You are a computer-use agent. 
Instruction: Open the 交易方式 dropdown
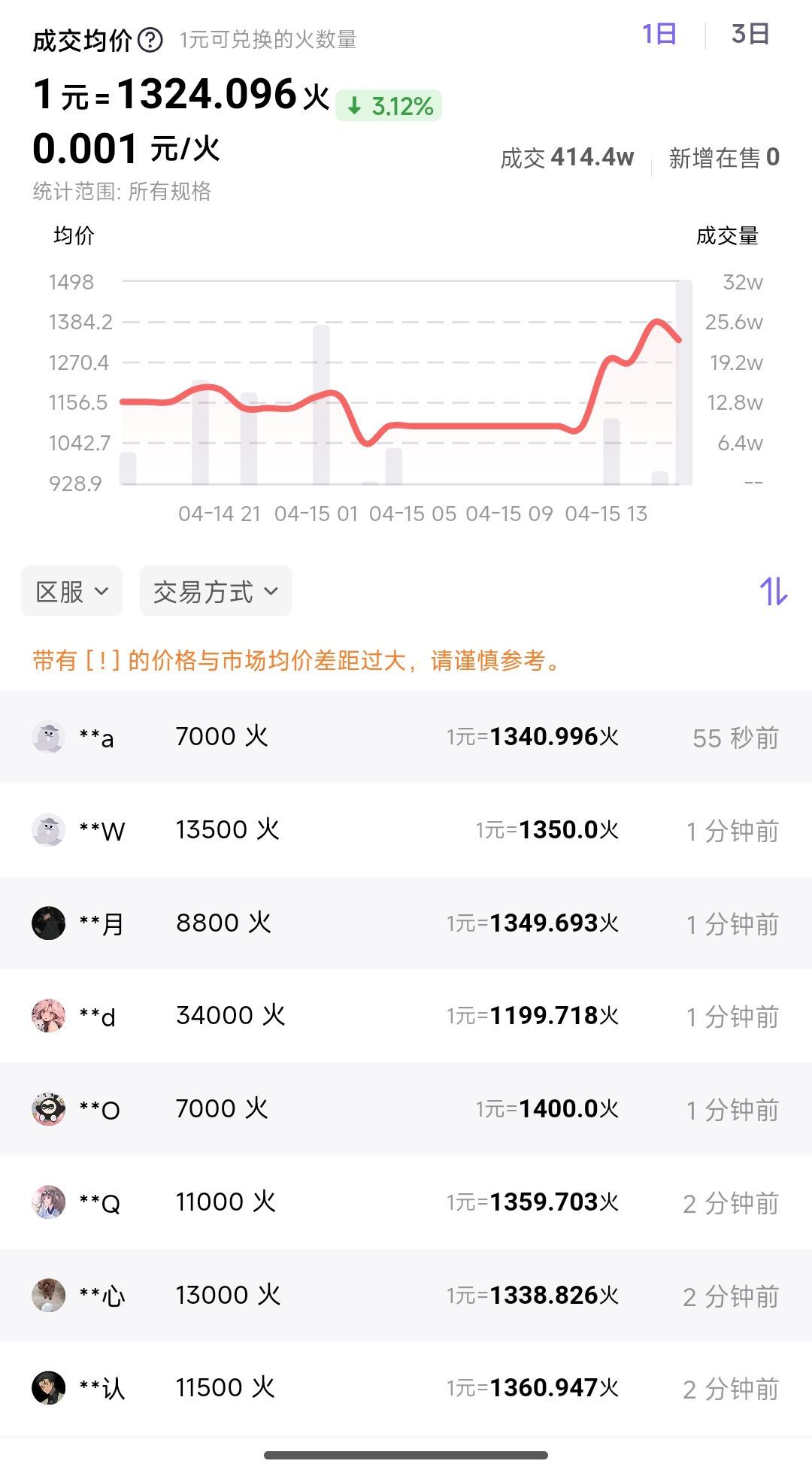216,592
